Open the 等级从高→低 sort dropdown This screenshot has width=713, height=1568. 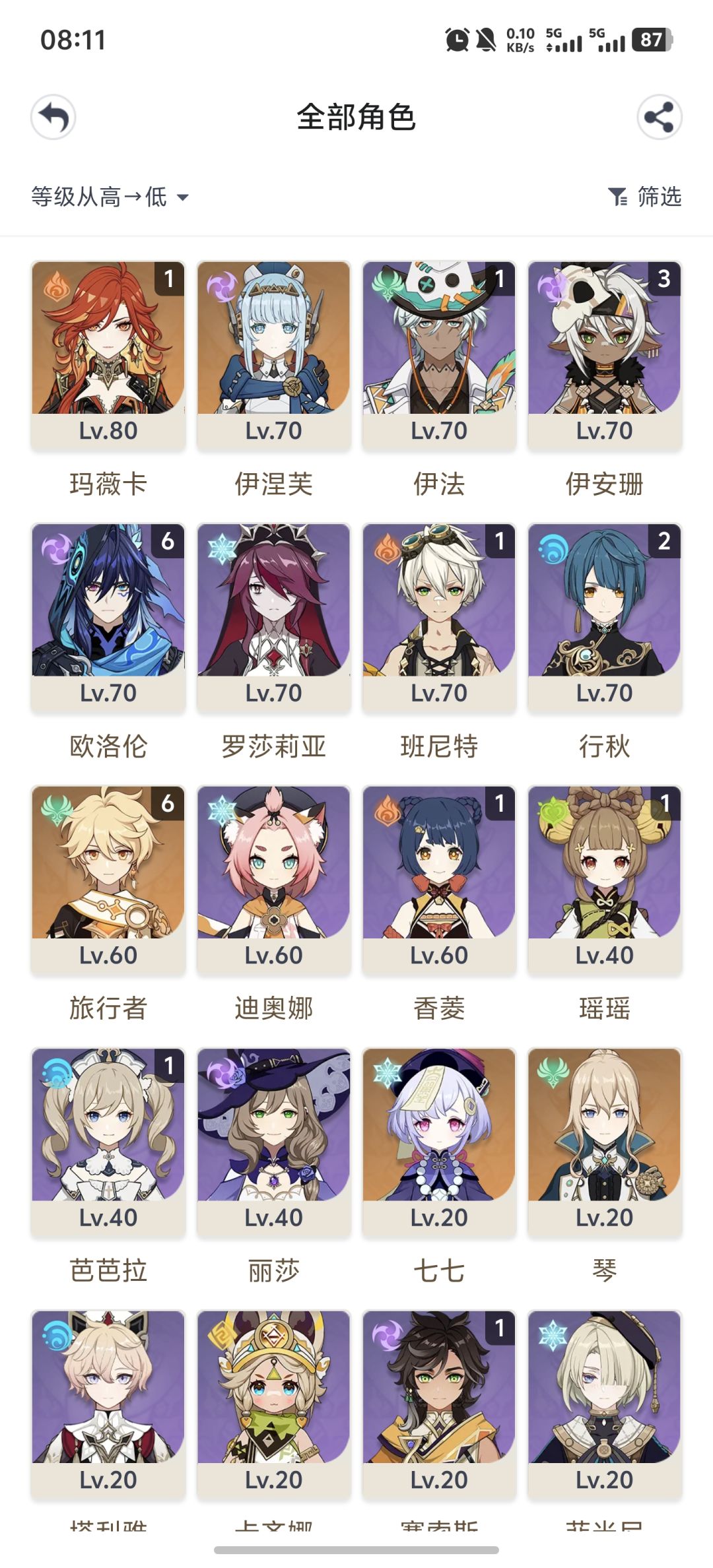point(110,197)
